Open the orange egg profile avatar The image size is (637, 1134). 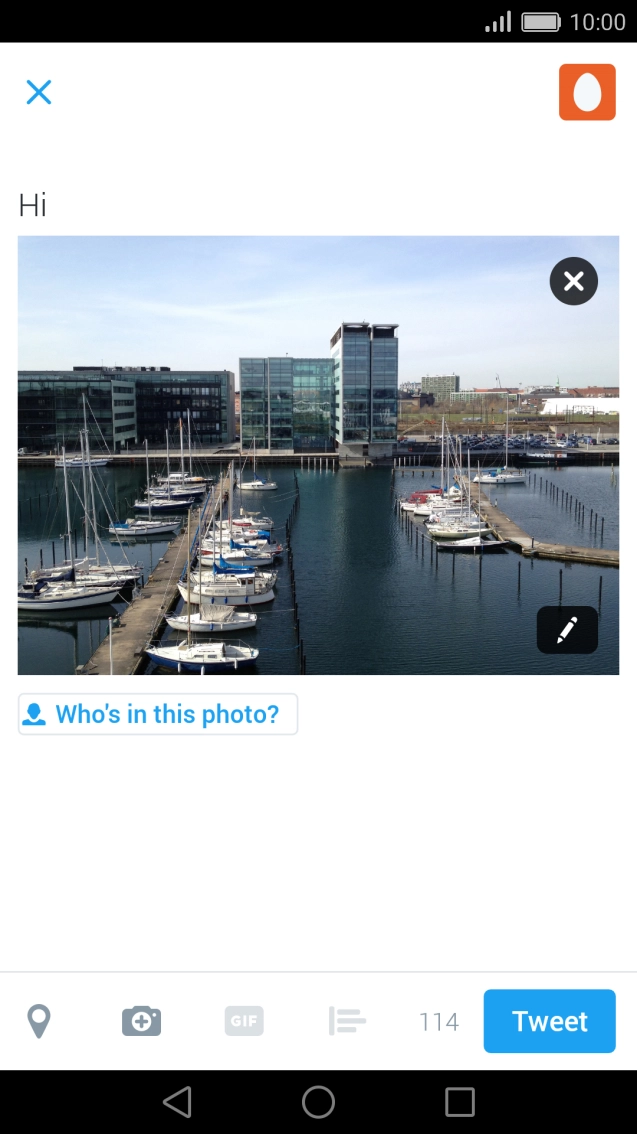coord(587,92)
